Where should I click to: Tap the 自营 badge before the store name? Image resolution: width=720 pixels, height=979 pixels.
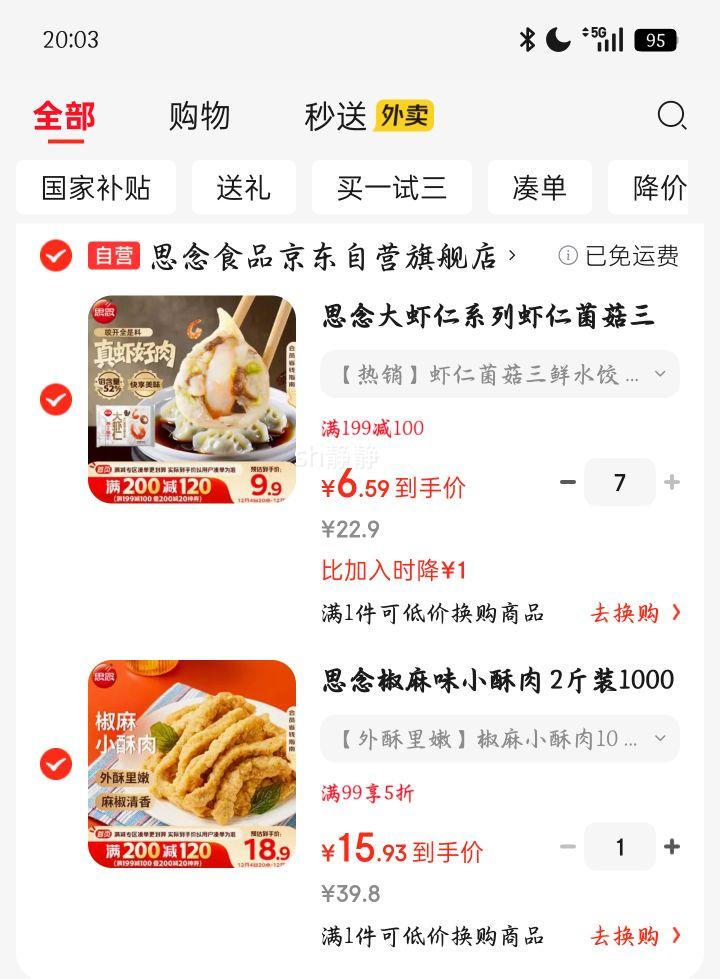click(x=112, y=256)
